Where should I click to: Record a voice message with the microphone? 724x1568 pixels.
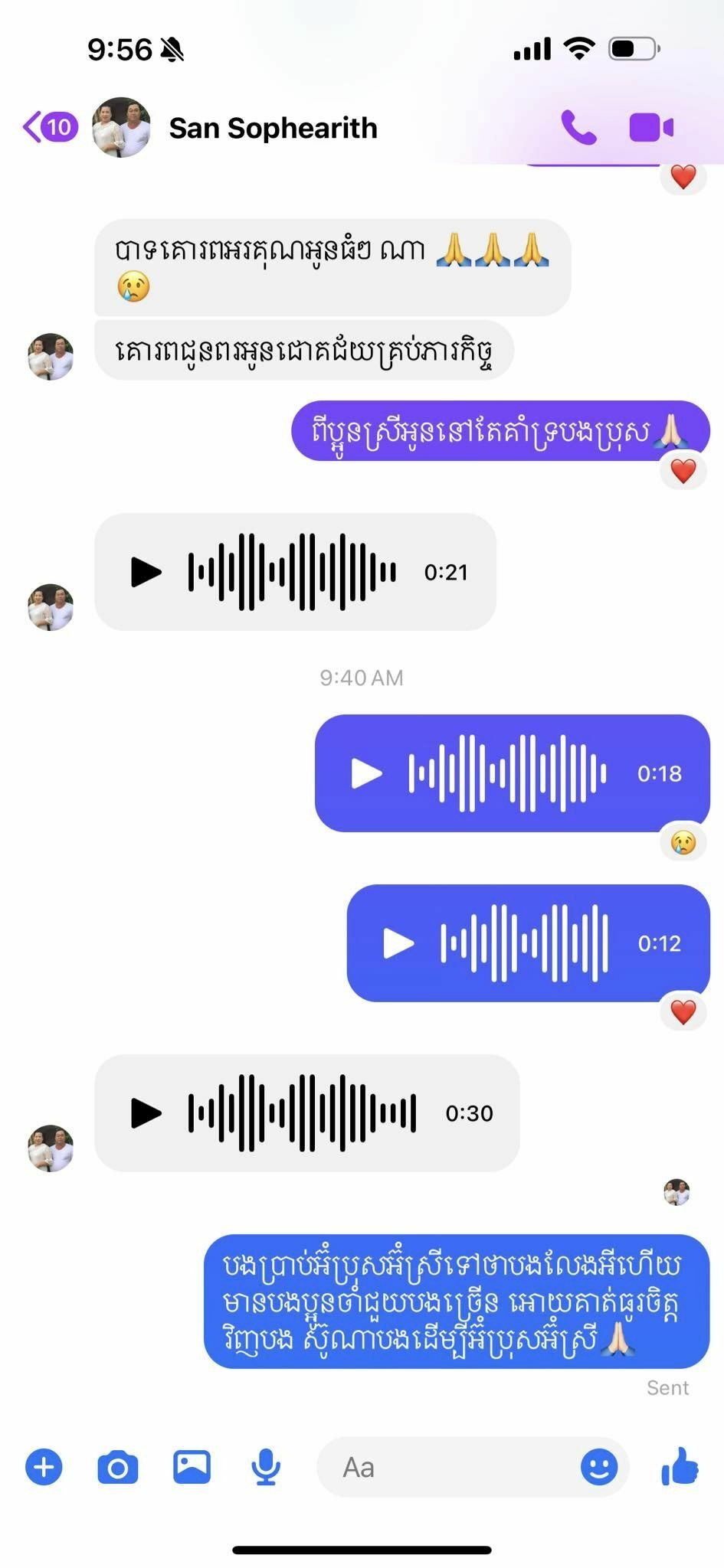[x=266, y=1467]
